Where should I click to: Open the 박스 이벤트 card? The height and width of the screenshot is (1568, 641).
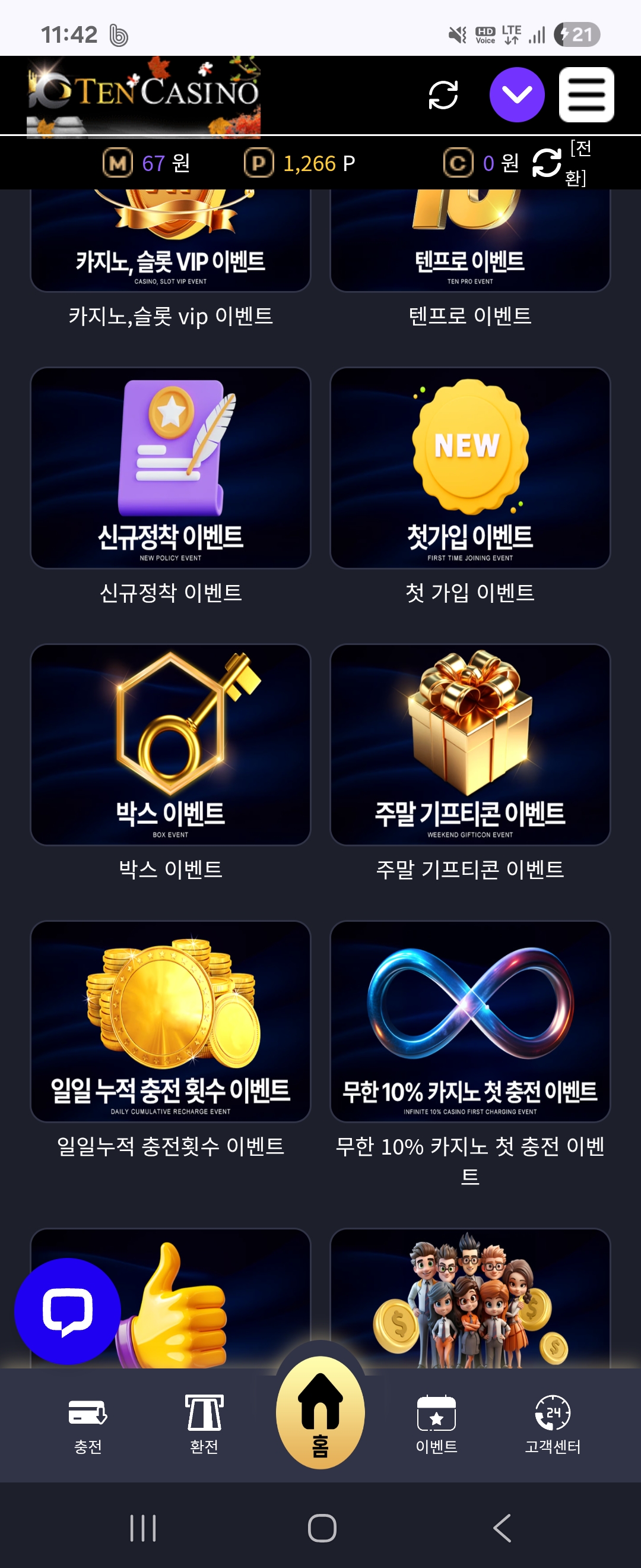coord(170,744)
